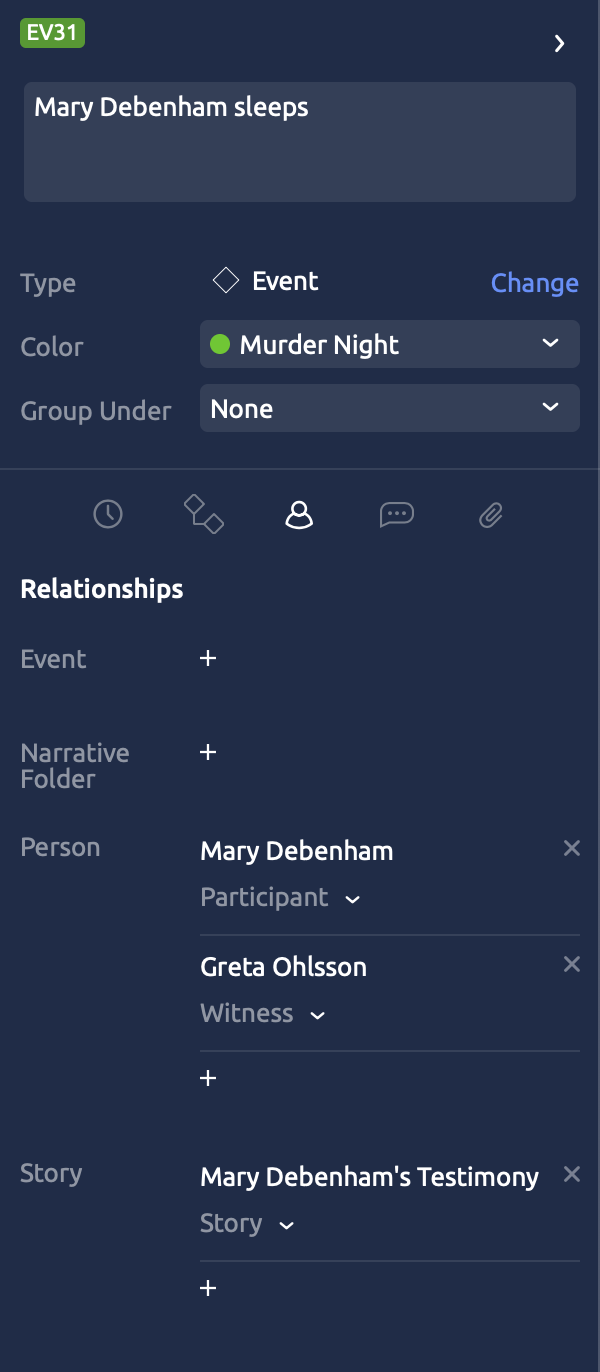Select the person relationships tab
This screenshot has width=600, height=1372.
click(299, 515)
